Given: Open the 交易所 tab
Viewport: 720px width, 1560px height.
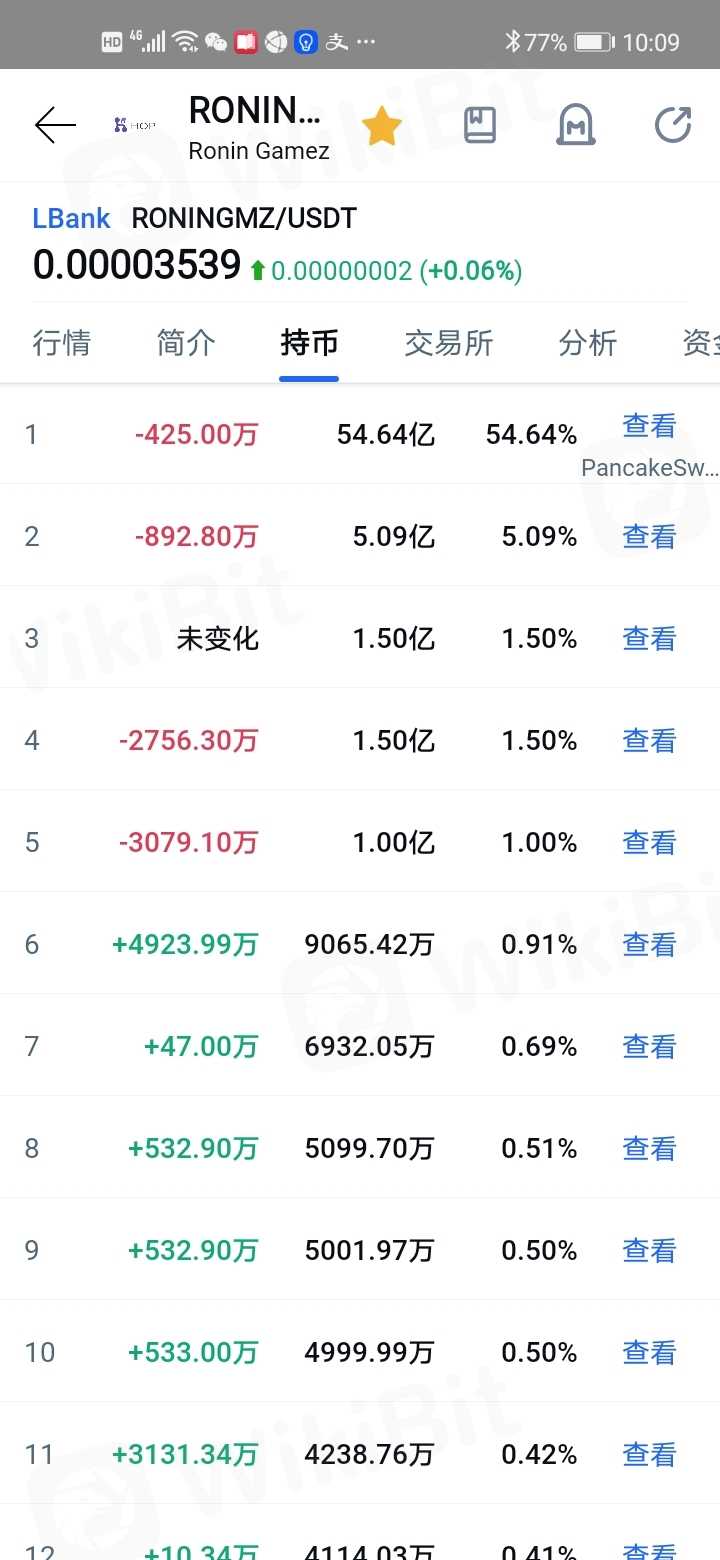Looking at the screenshot, I should 449,343.
